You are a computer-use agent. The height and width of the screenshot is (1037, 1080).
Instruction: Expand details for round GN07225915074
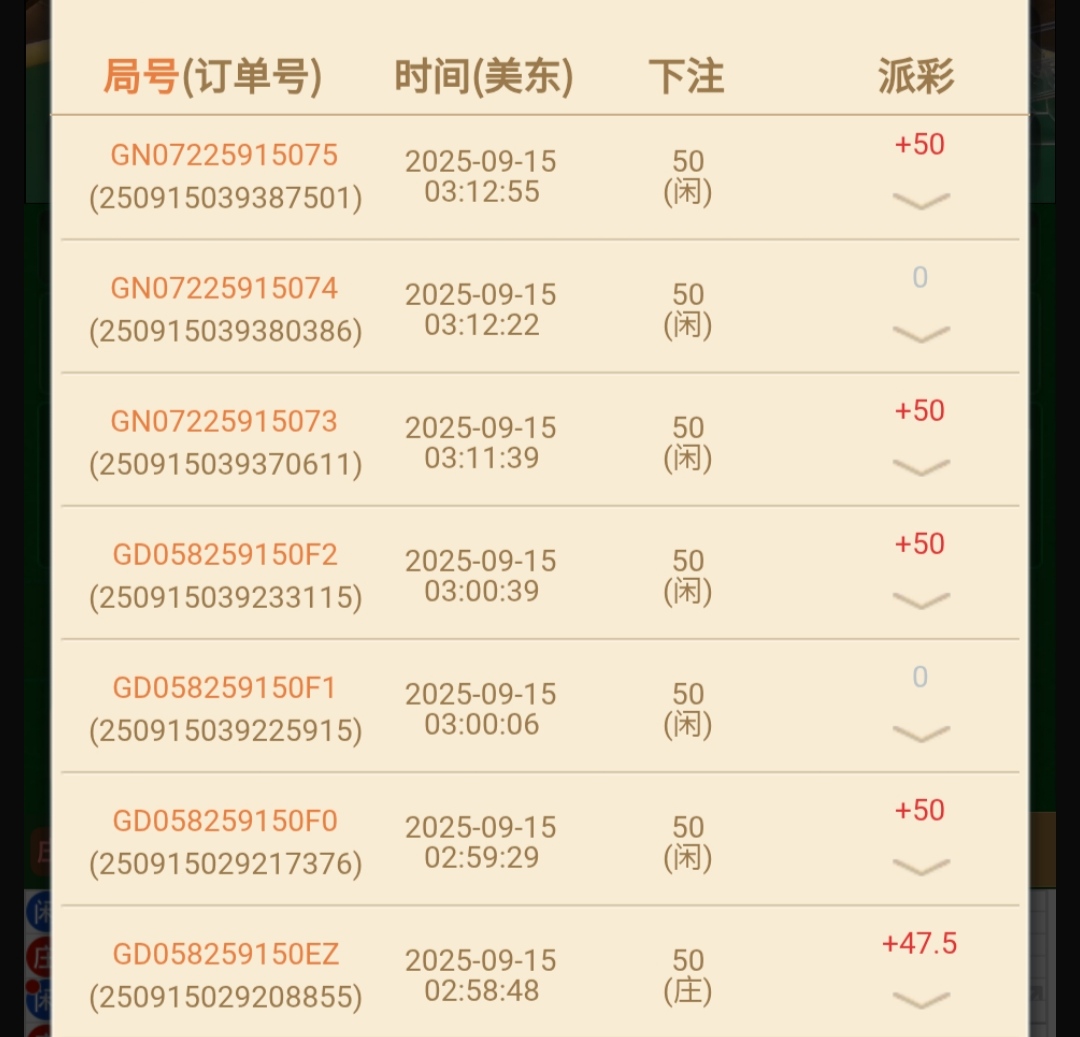point(920,334)
